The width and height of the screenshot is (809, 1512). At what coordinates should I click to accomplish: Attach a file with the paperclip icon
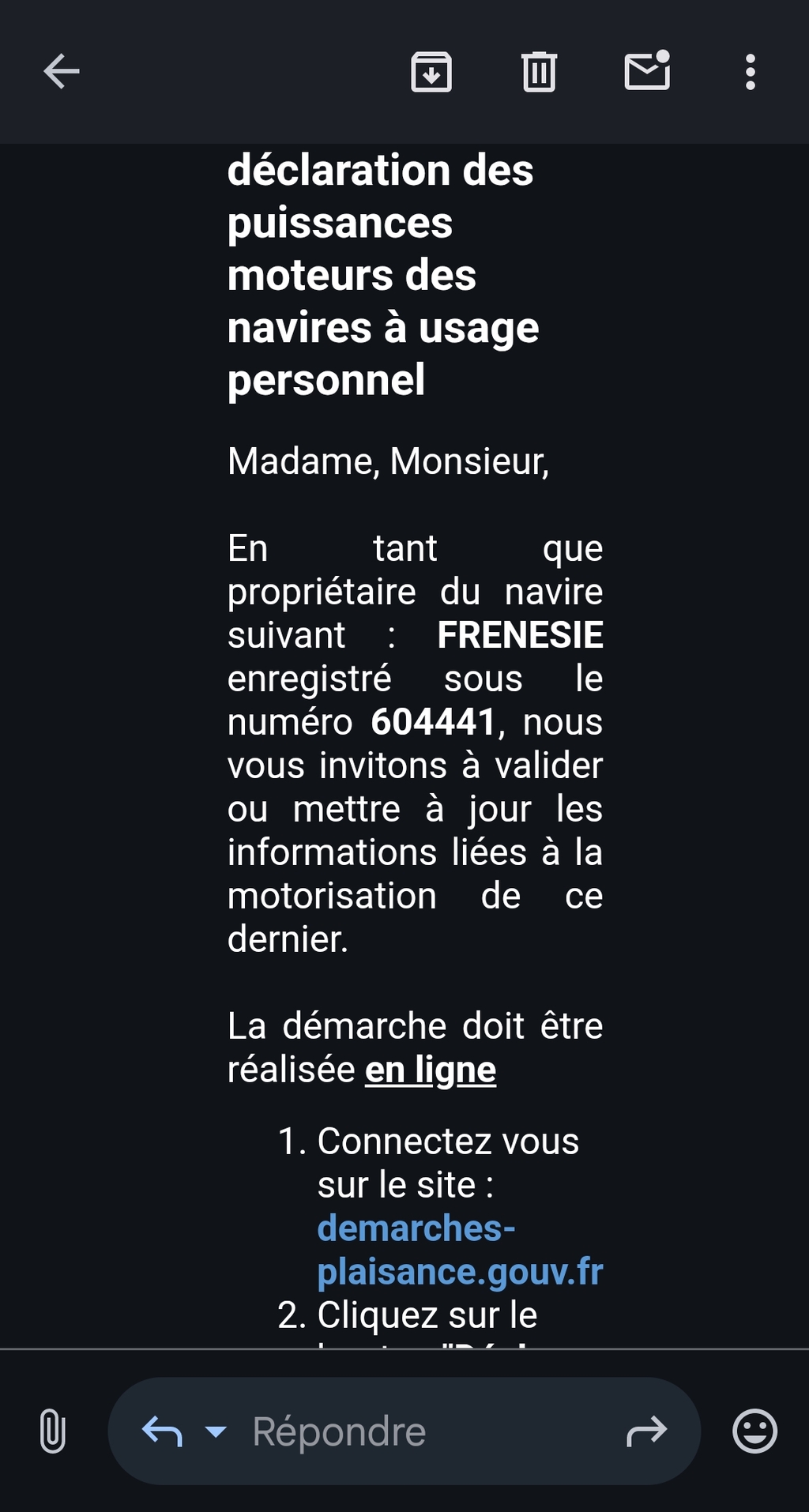tap(52, 1431)
